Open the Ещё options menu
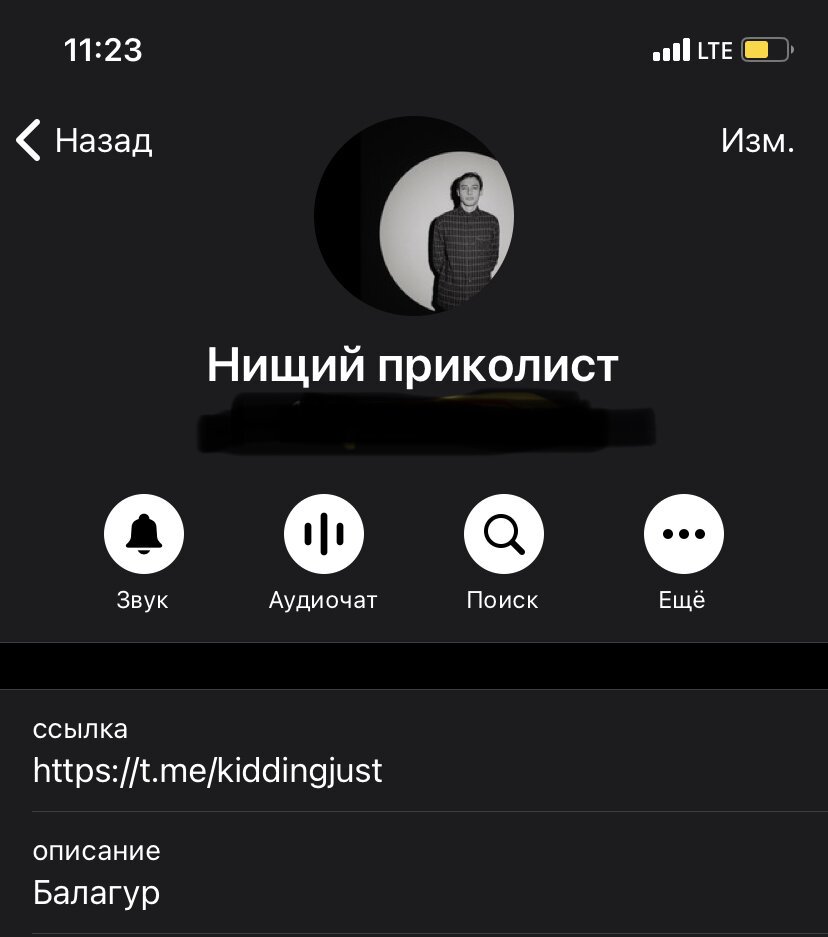 [683, 534]
